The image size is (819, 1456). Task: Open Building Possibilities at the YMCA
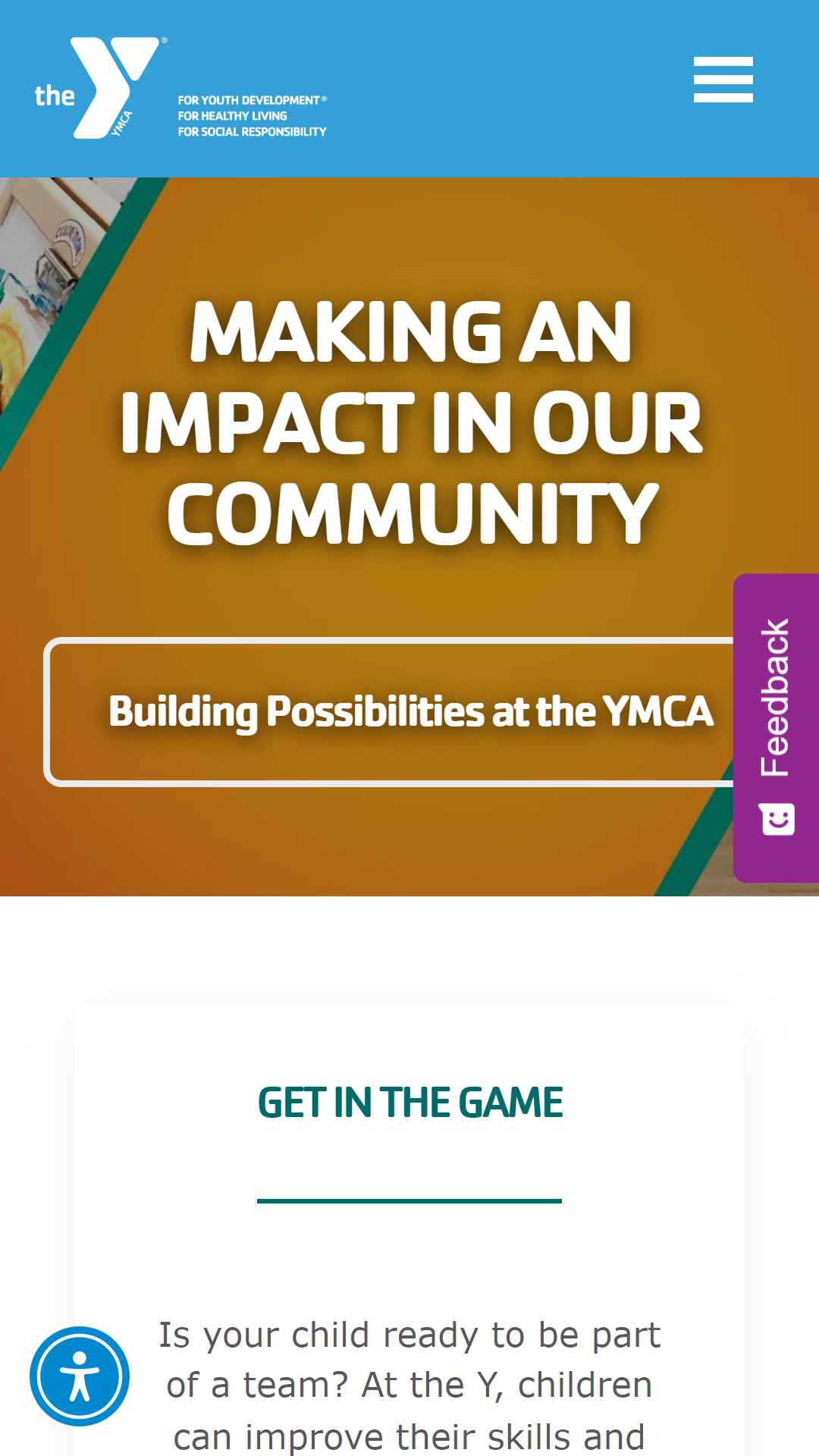pos(409,711)
